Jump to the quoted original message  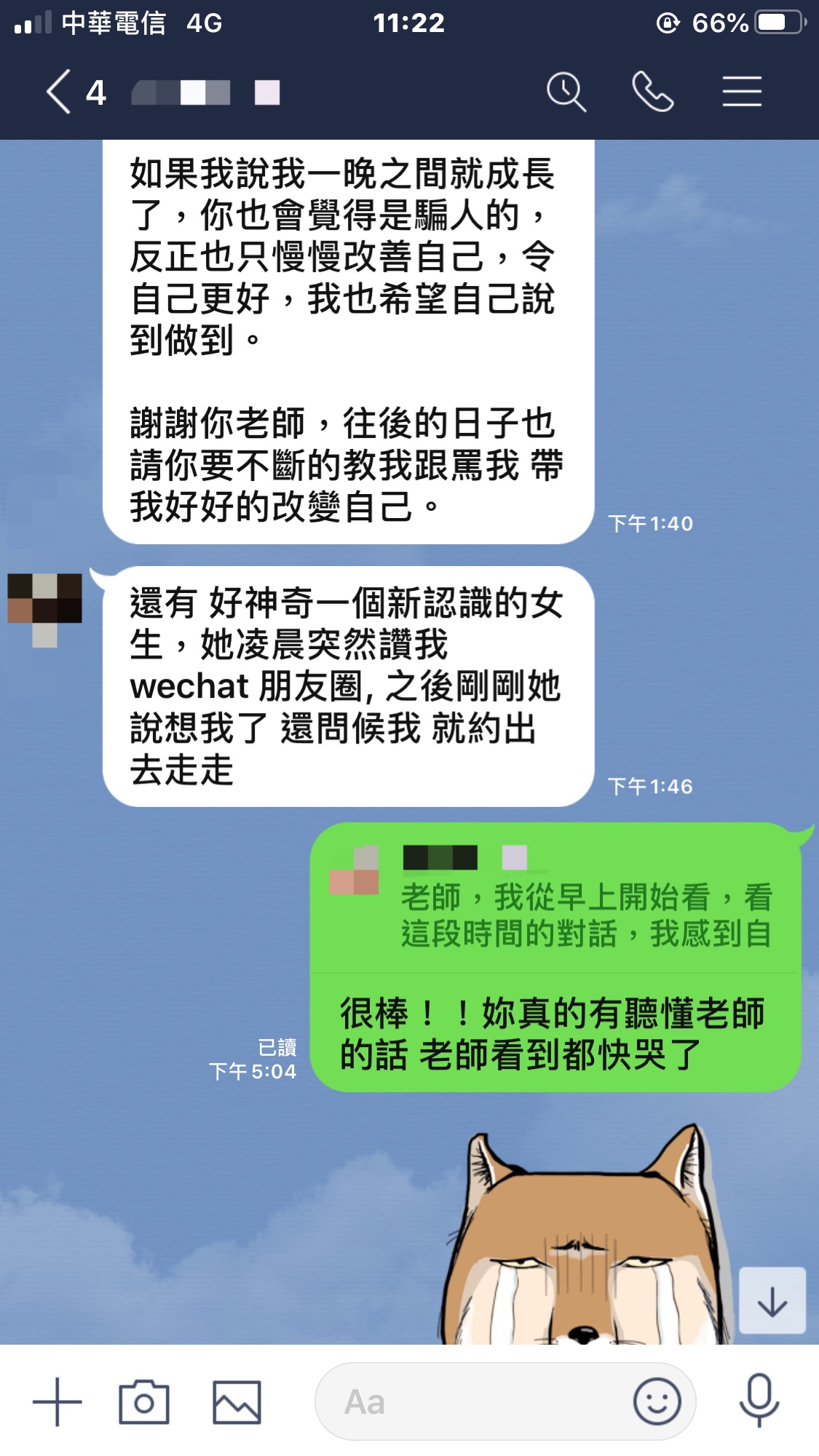pyautogui.click(x=555, y=898)
